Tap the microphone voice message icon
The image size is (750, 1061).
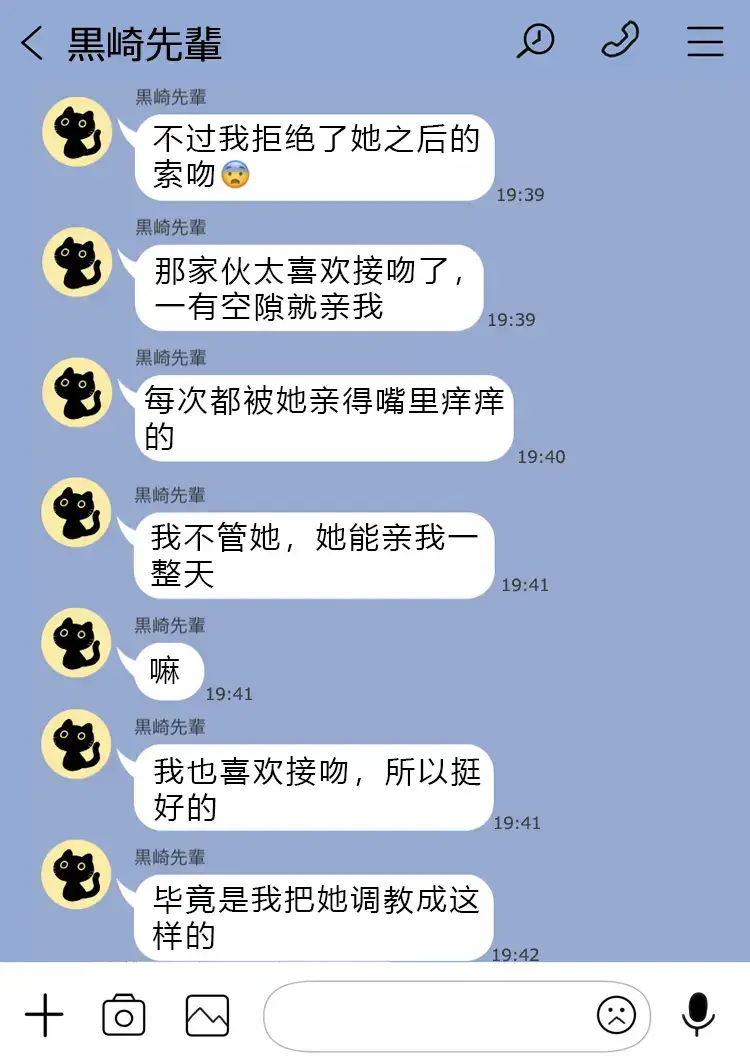(x=698, y=1016)
